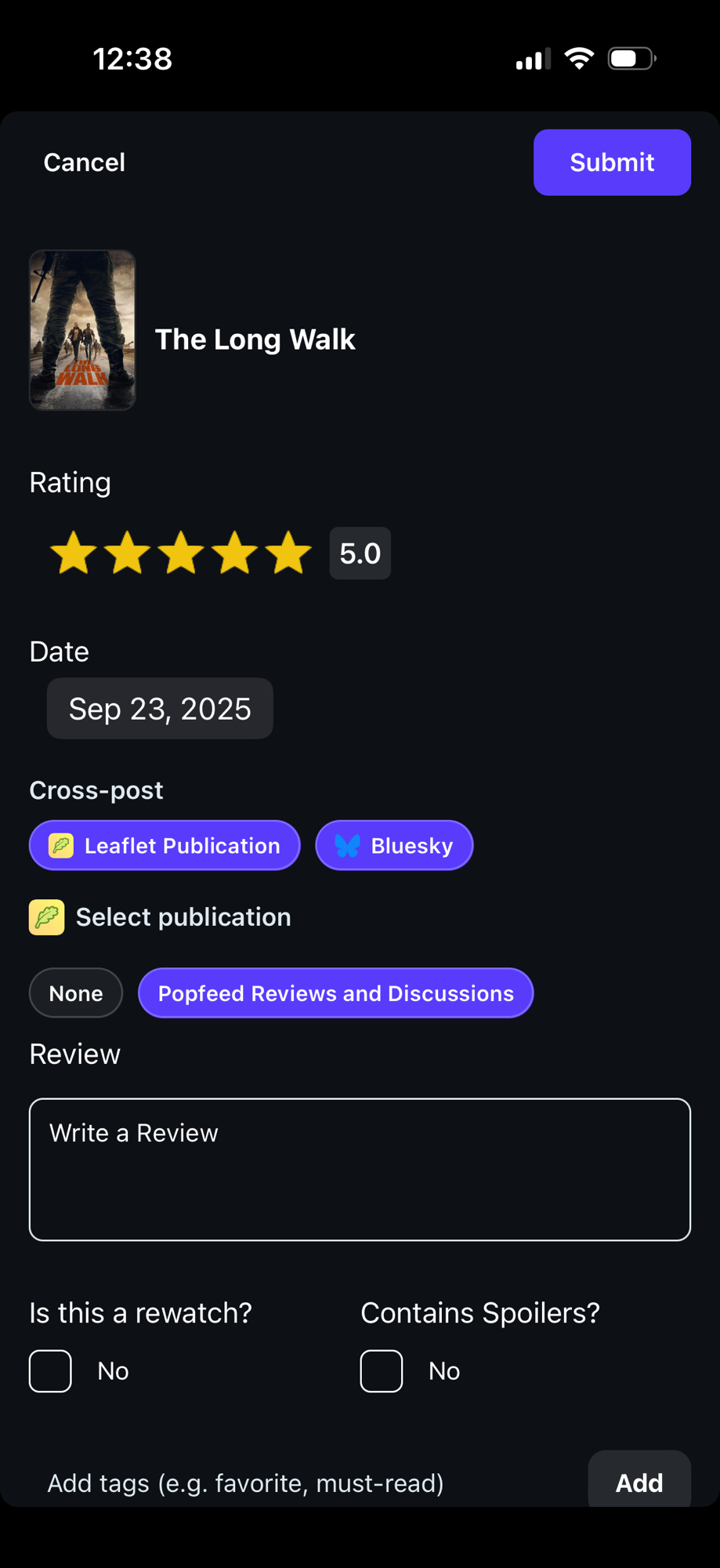Select None as publication
The height and width of the screenshot is (1568, 720).
(76, 993)
